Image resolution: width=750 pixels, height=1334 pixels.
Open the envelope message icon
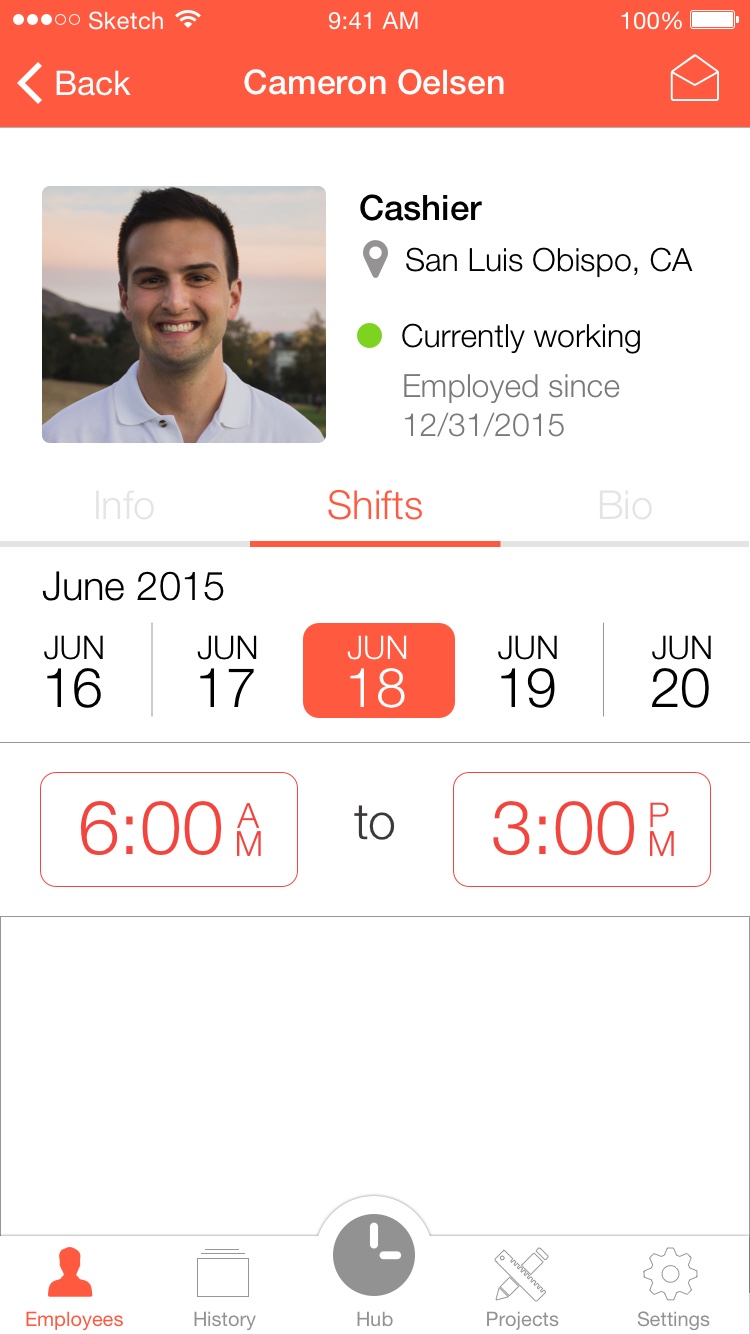pyautogui.click(x=694, y=78)
